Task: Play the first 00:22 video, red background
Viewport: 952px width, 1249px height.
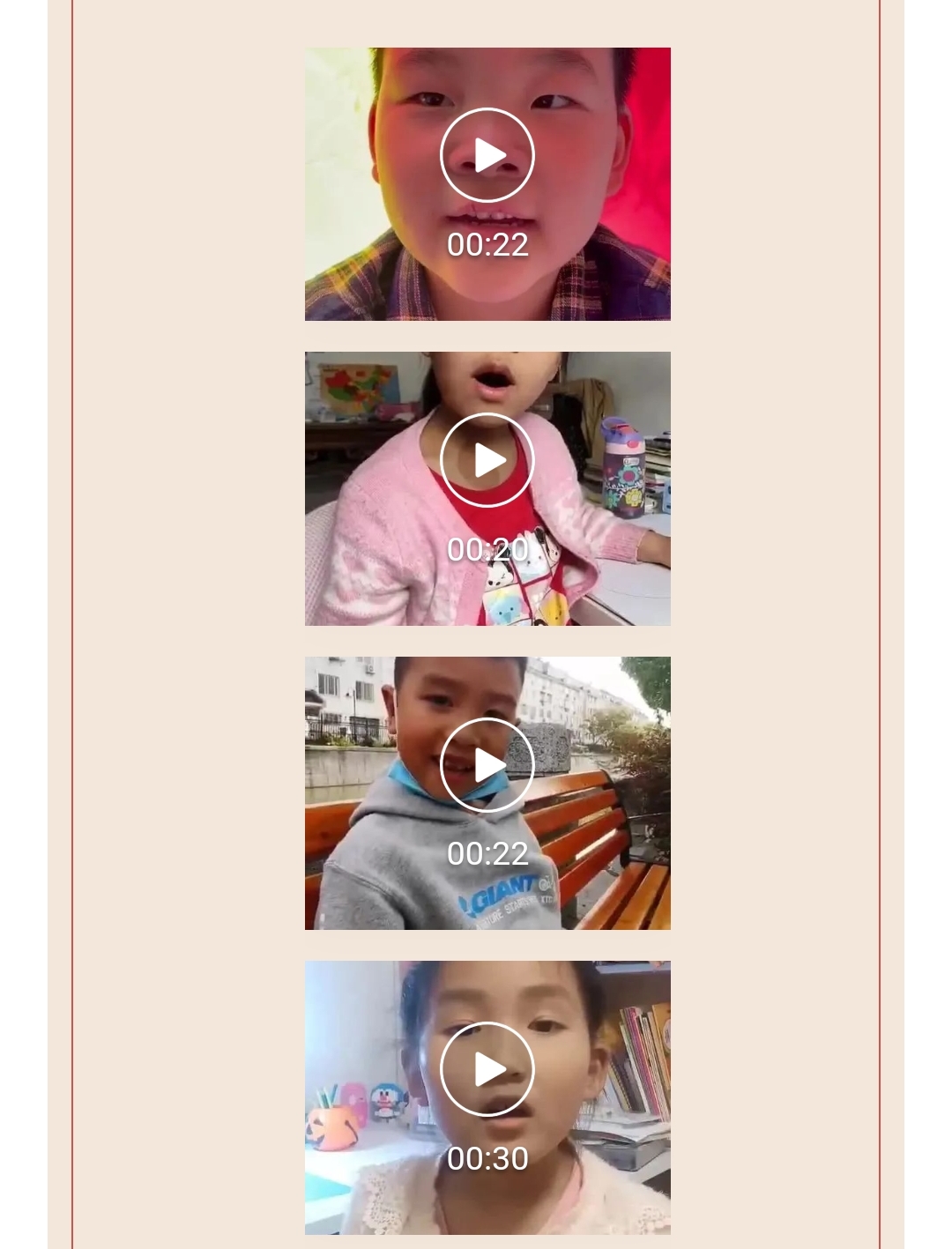Action: pos(487,155)
